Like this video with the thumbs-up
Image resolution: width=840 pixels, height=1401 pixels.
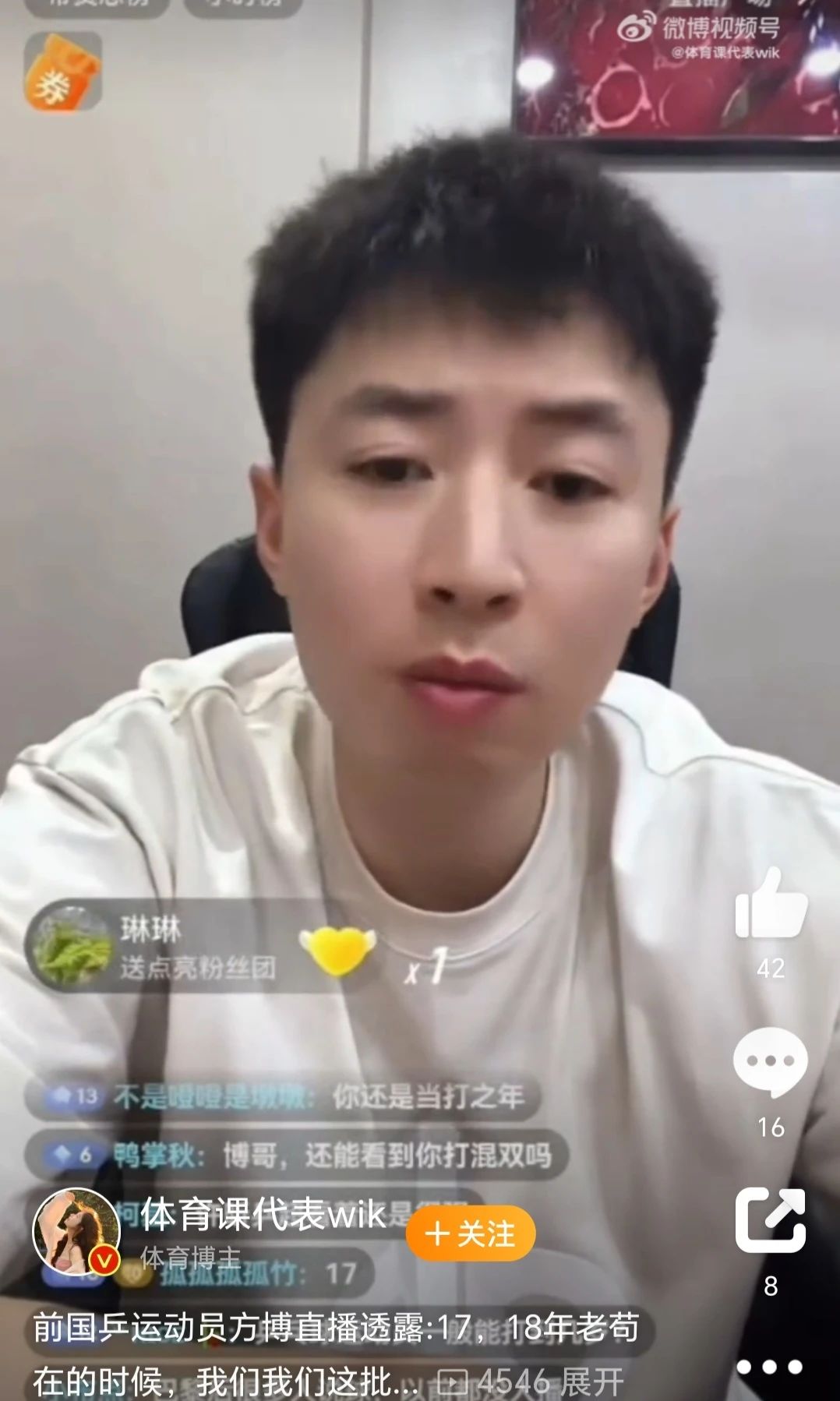pyautogui.click(x=770, y=905)
